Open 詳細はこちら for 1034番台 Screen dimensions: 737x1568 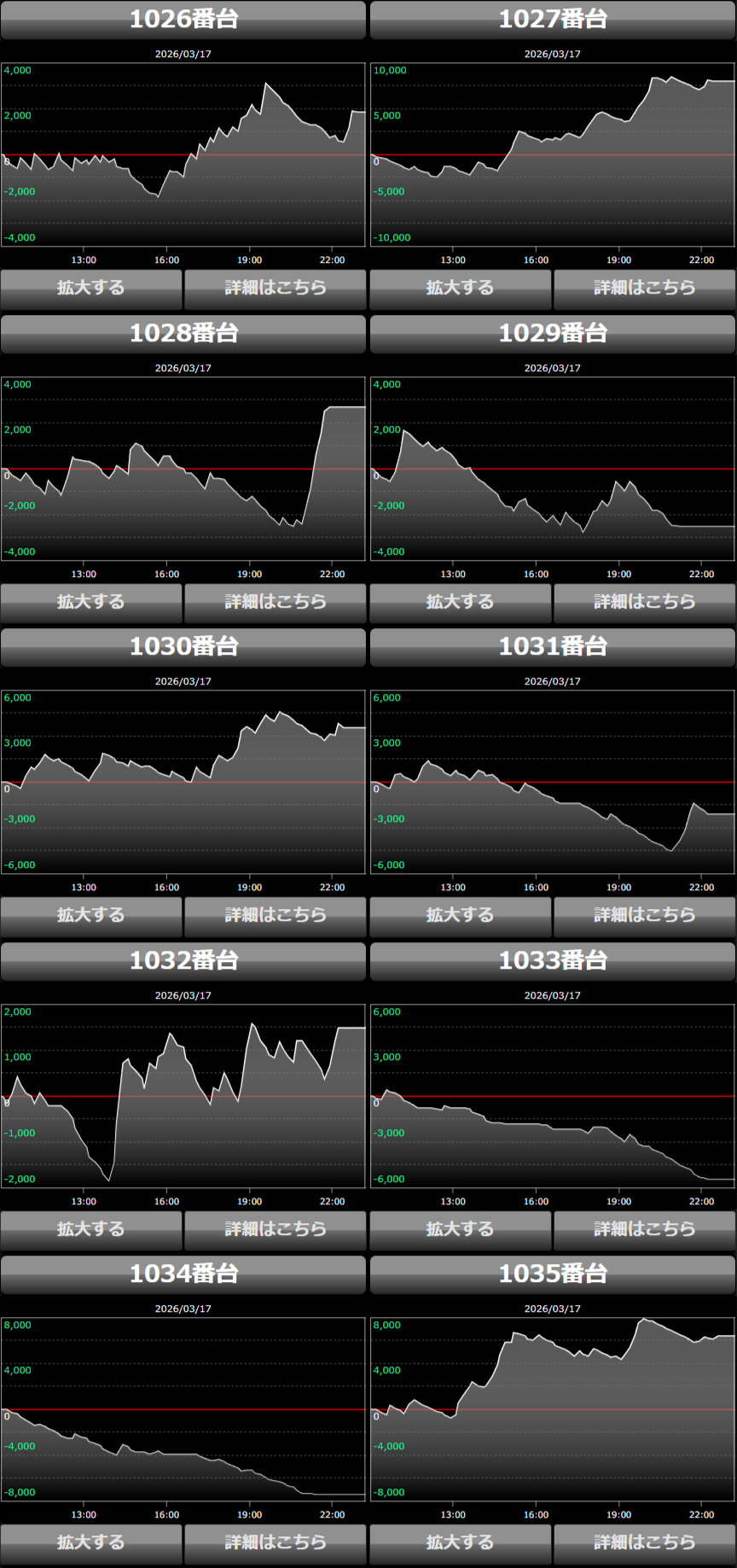click(x=275, y=1543)
